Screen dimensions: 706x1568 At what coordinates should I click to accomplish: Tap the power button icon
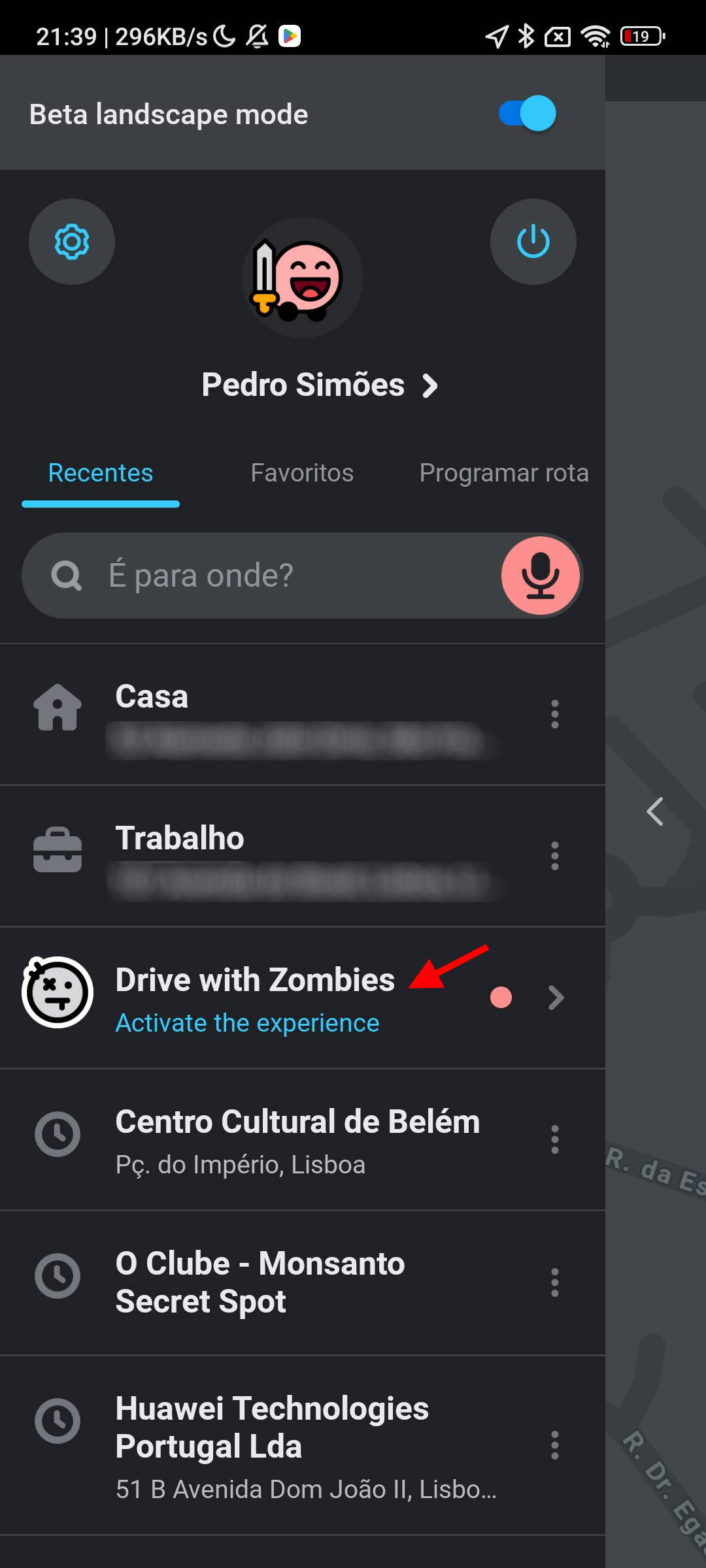[x=533, y=242]
